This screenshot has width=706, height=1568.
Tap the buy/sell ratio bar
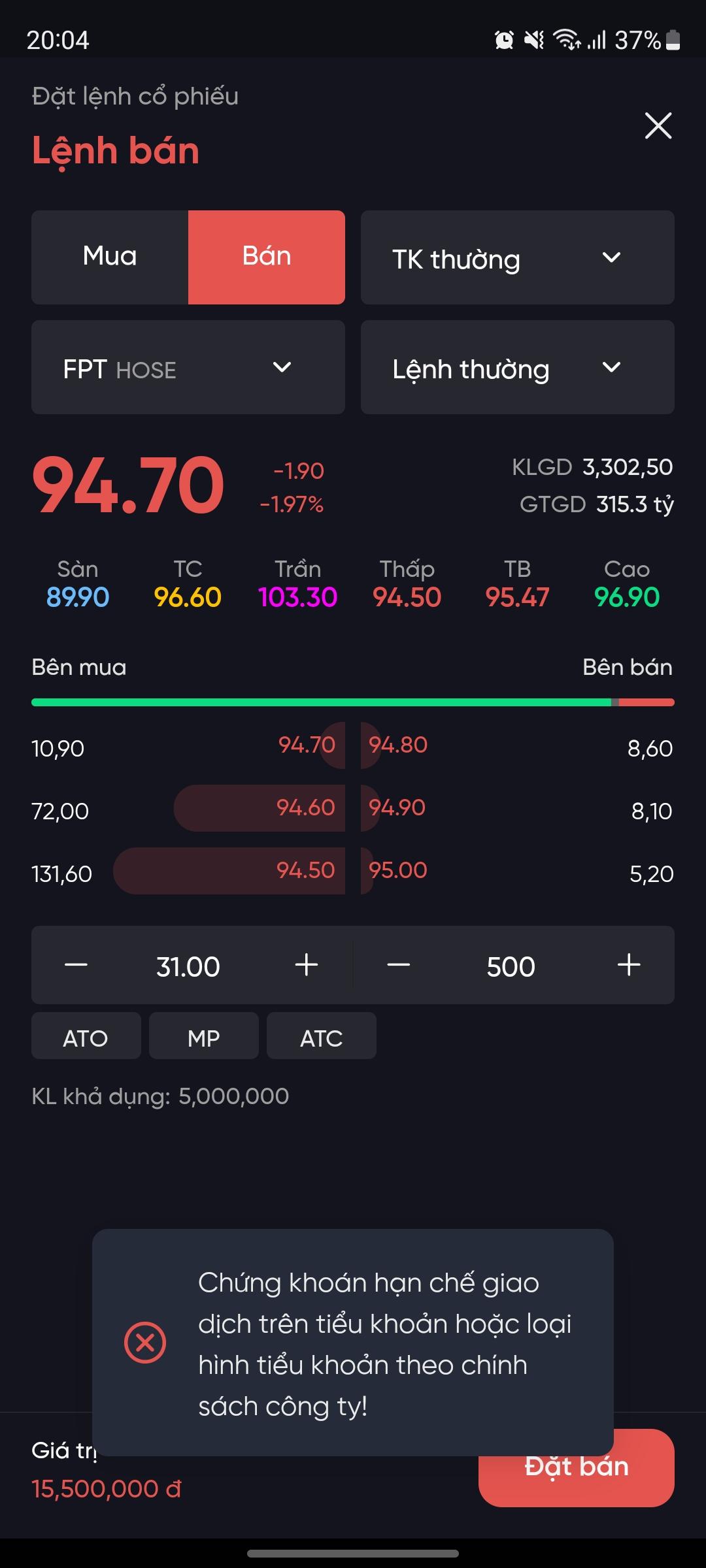click(353, 702)
